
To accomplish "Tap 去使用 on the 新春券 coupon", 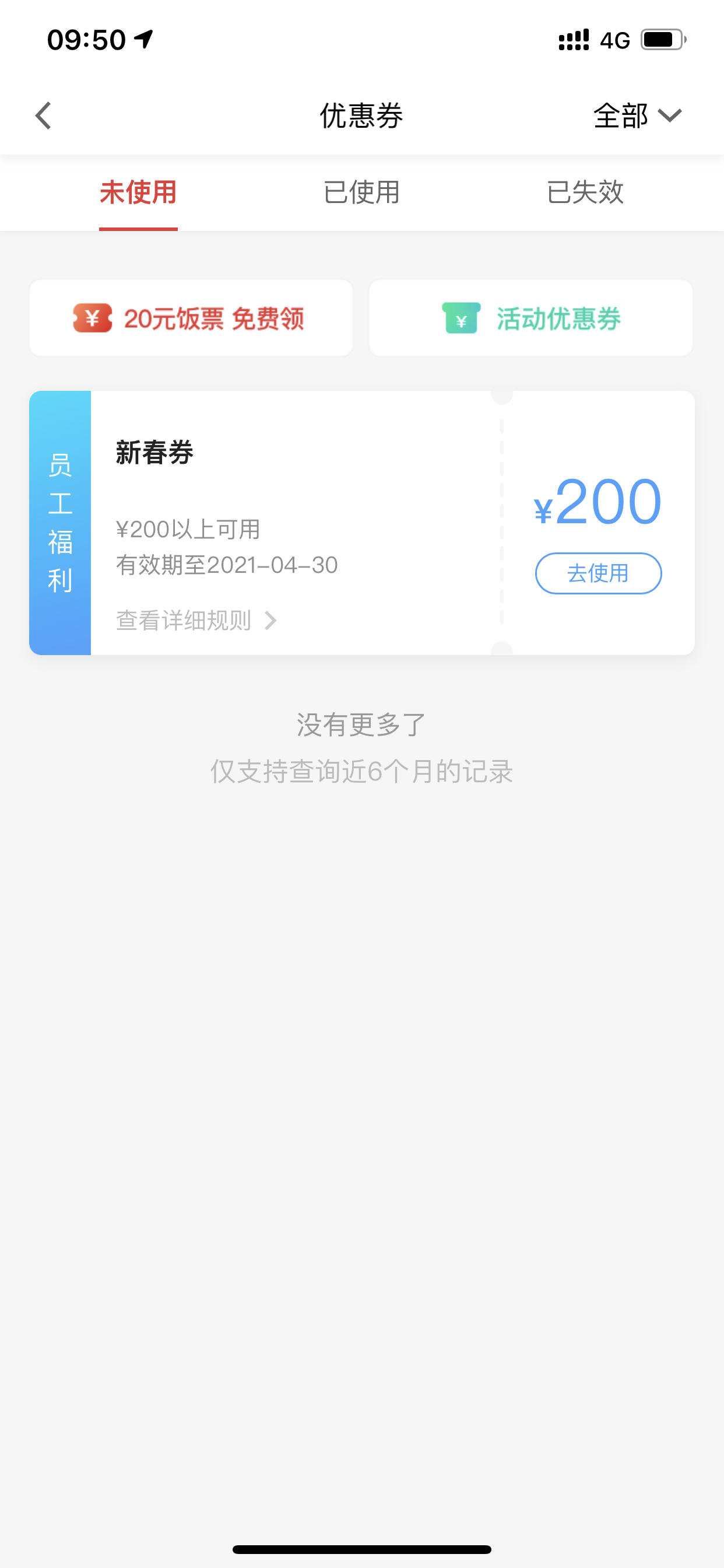I will 598,573.
